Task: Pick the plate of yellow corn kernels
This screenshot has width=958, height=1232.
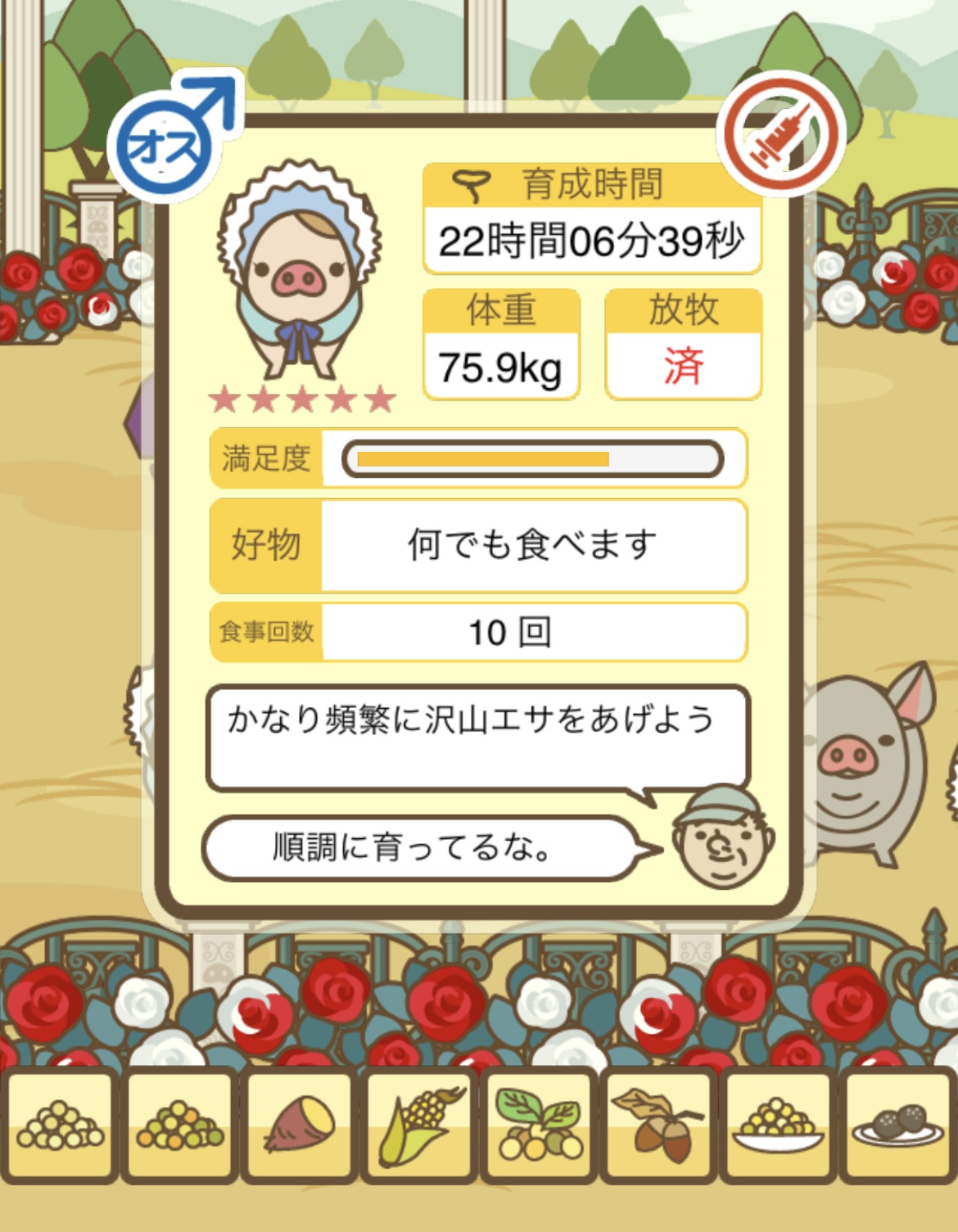Action: coord(778,1126)
